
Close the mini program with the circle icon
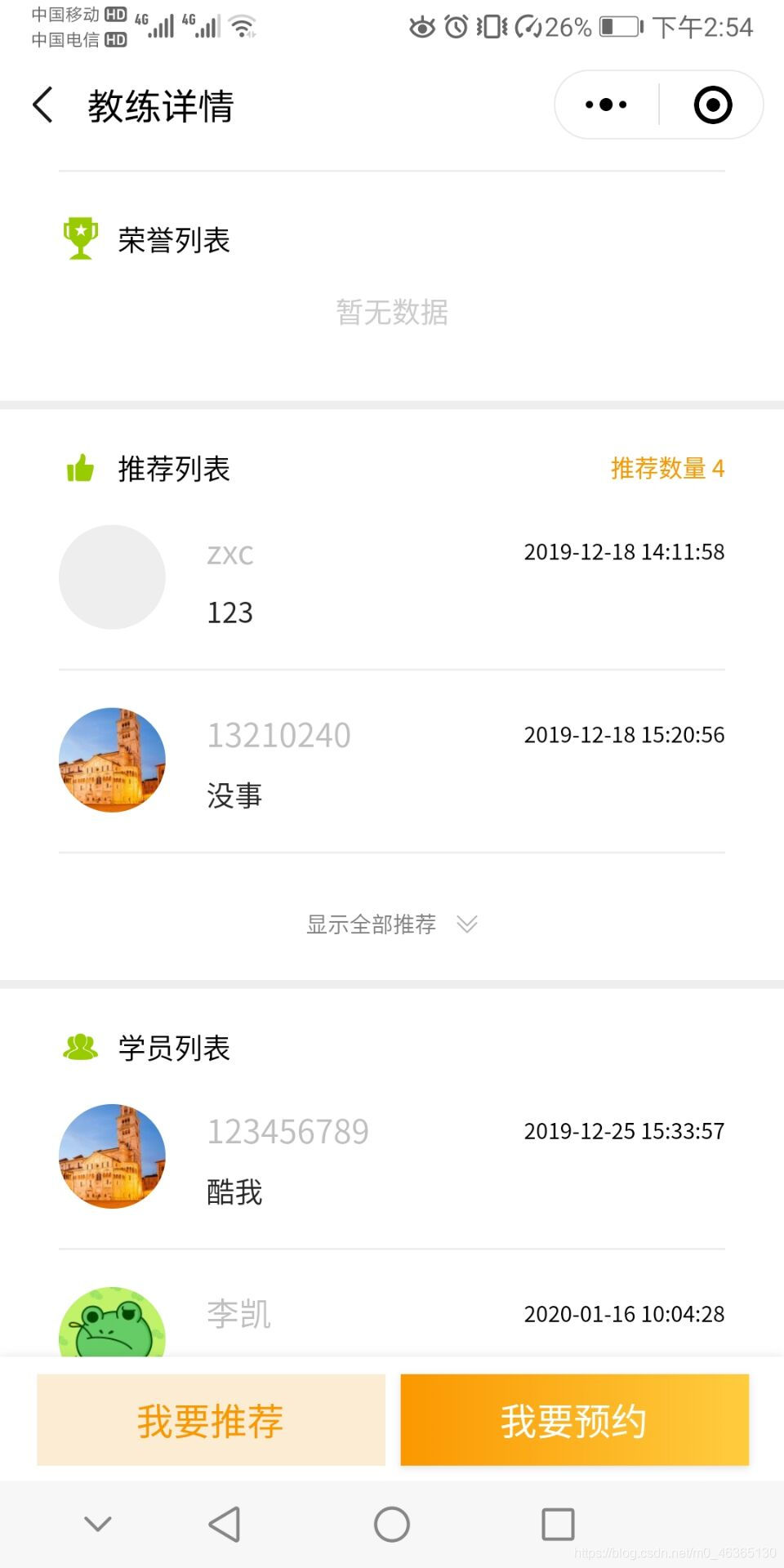(712, 105)
